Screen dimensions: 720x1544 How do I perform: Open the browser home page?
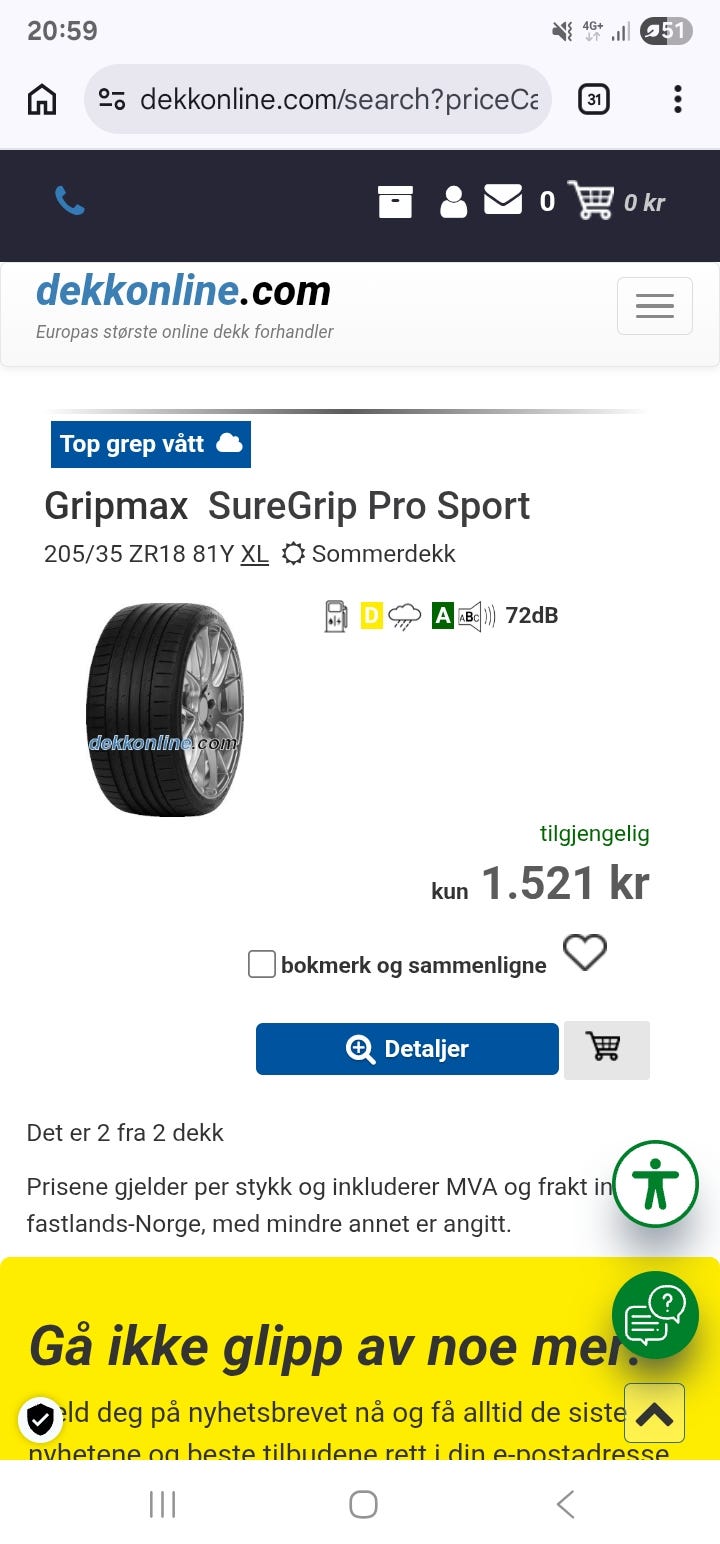tap(42, 99)
